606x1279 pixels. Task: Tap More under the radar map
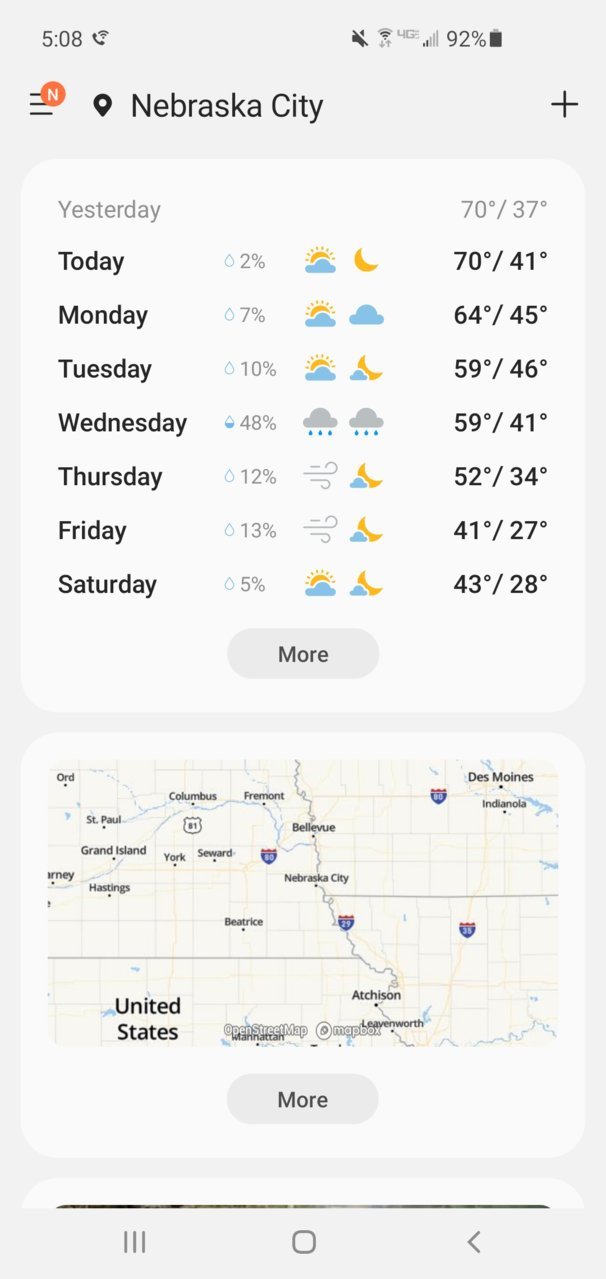tap(303, 1099)
